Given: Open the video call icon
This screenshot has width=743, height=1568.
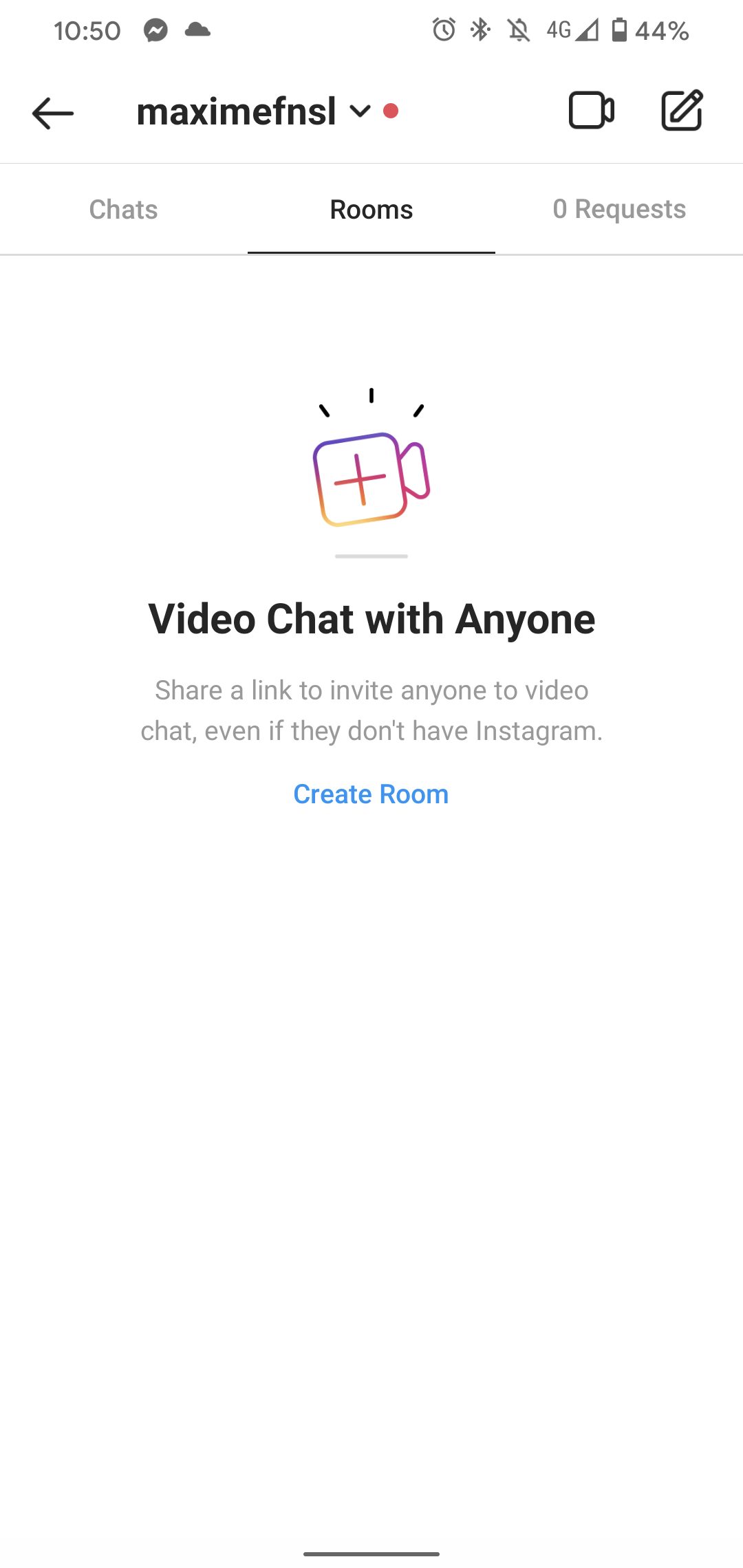Looking at the screenshot, I should coord(592,110).
